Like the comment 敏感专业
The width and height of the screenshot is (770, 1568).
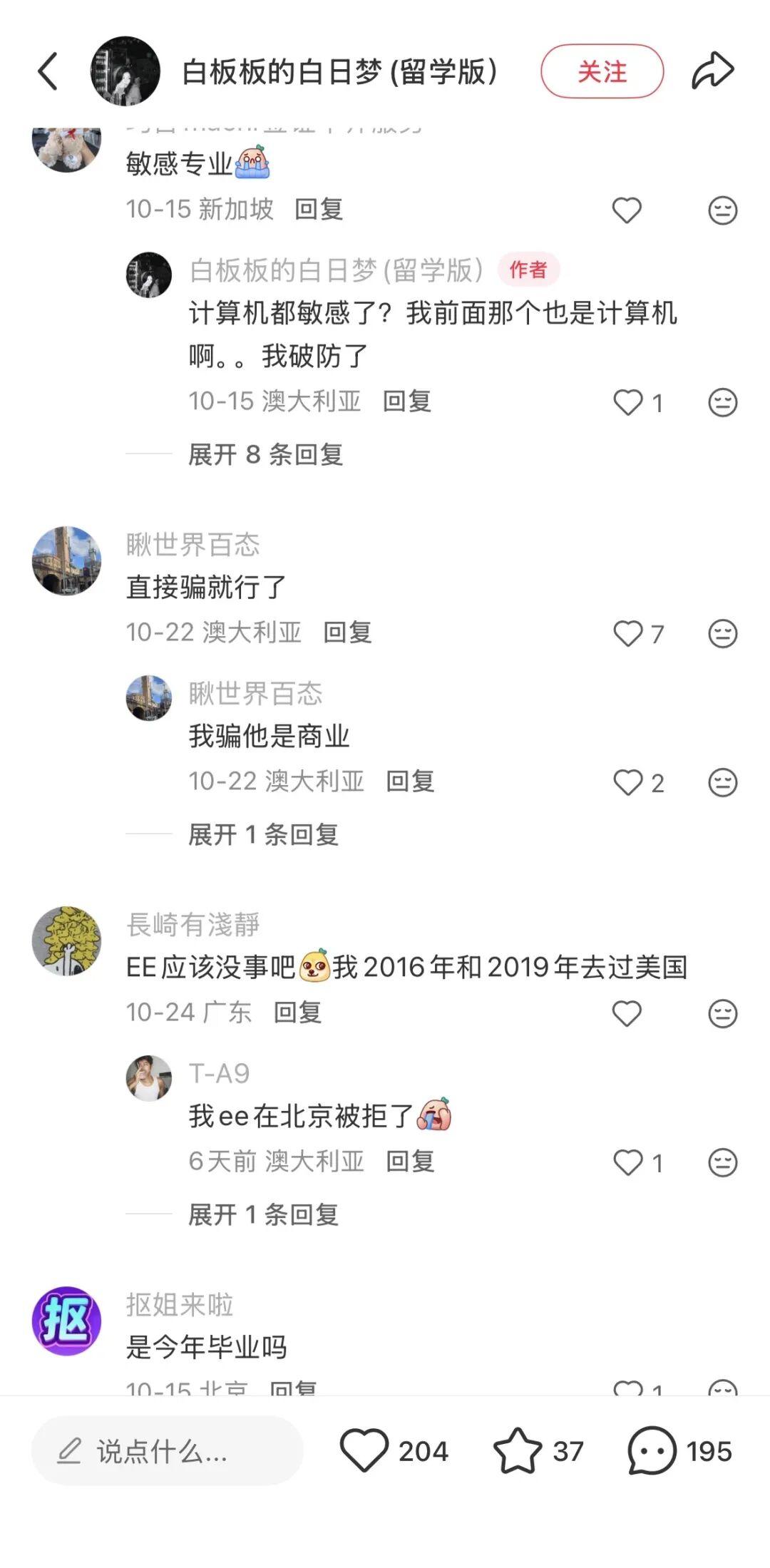(627, 210)
